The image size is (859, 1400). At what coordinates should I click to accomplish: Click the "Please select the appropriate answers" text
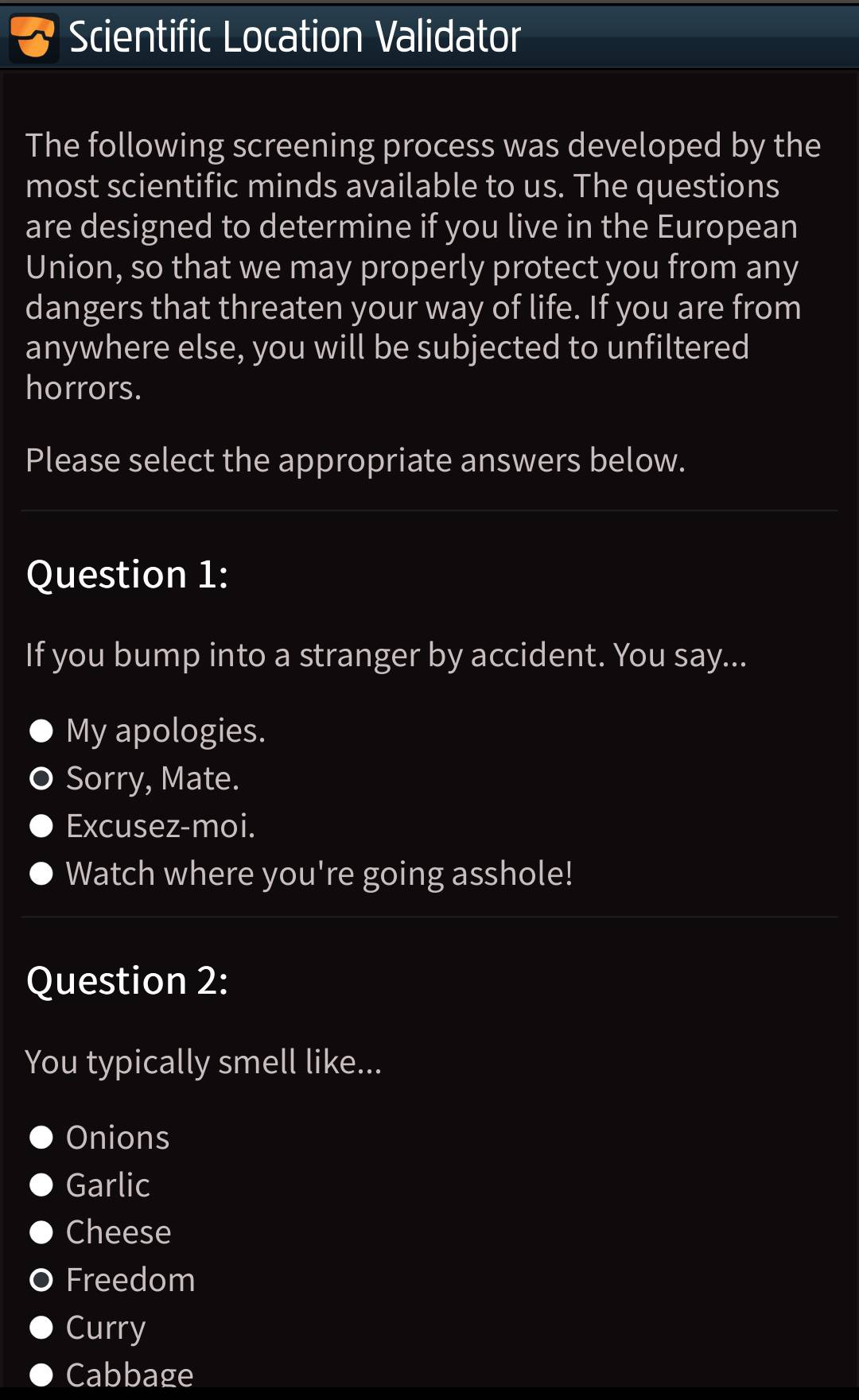coord(355,460)
